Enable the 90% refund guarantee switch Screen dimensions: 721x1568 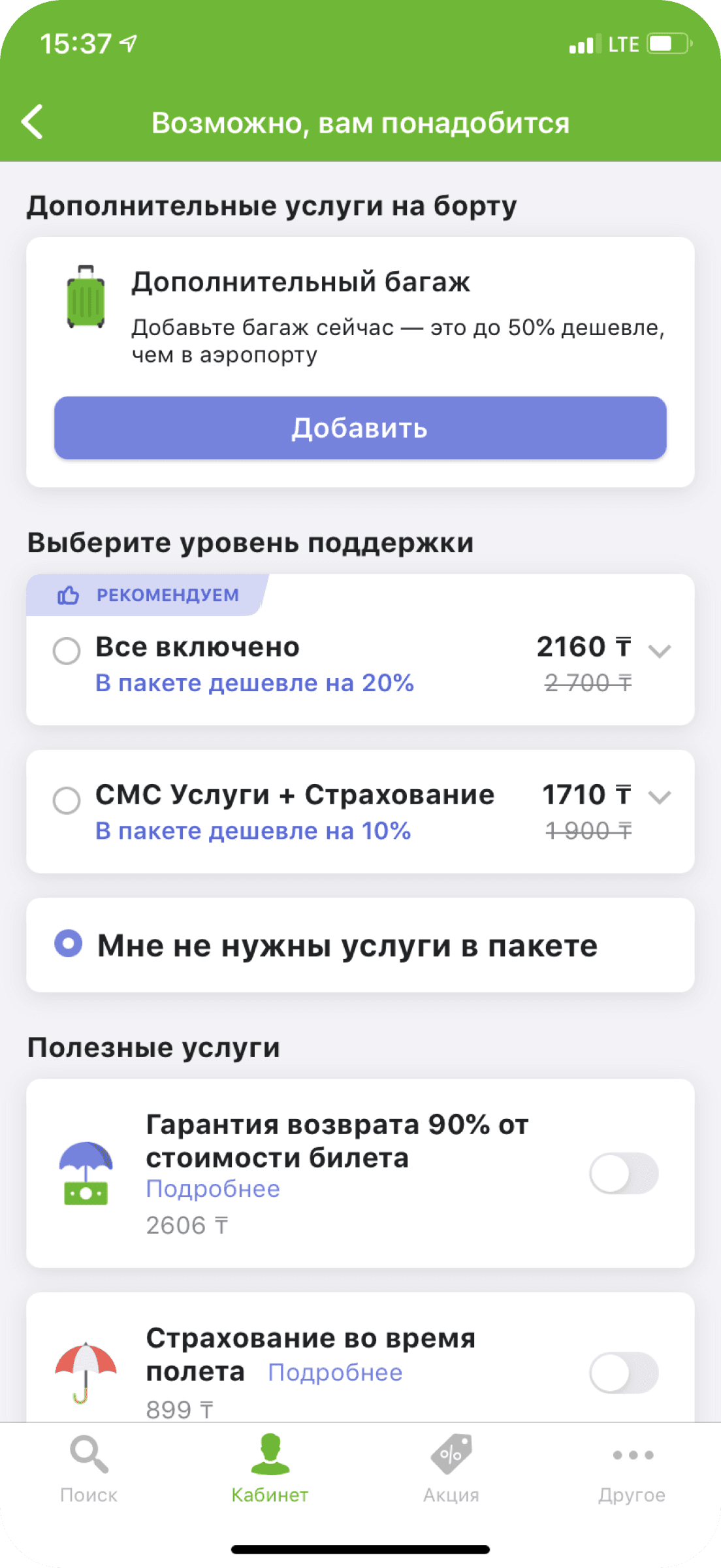624,1173
